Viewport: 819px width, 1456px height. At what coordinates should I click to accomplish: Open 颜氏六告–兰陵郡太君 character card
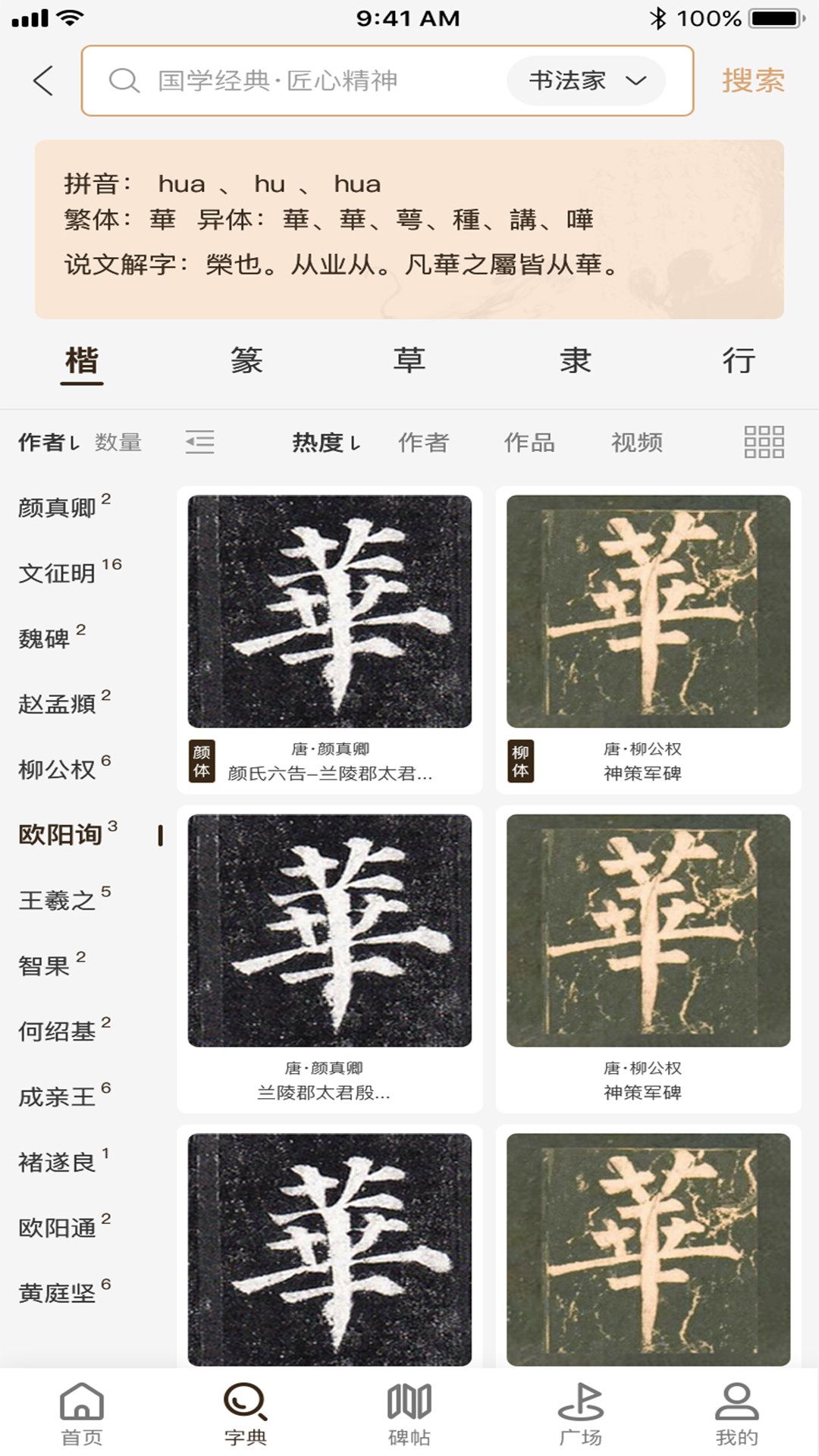tap(329, 639)
